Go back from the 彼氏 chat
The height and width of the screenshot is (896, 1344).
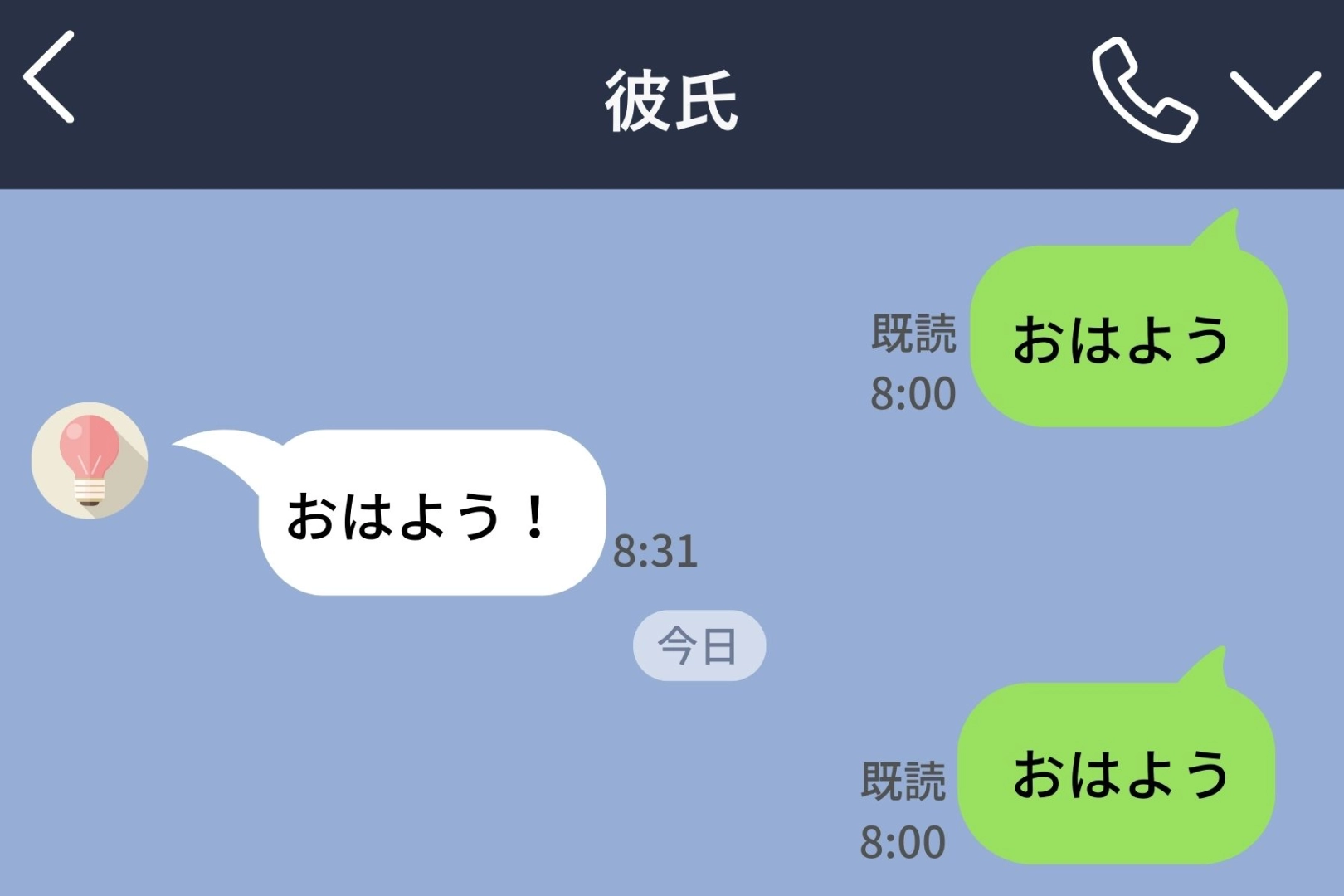coord(50,78)
